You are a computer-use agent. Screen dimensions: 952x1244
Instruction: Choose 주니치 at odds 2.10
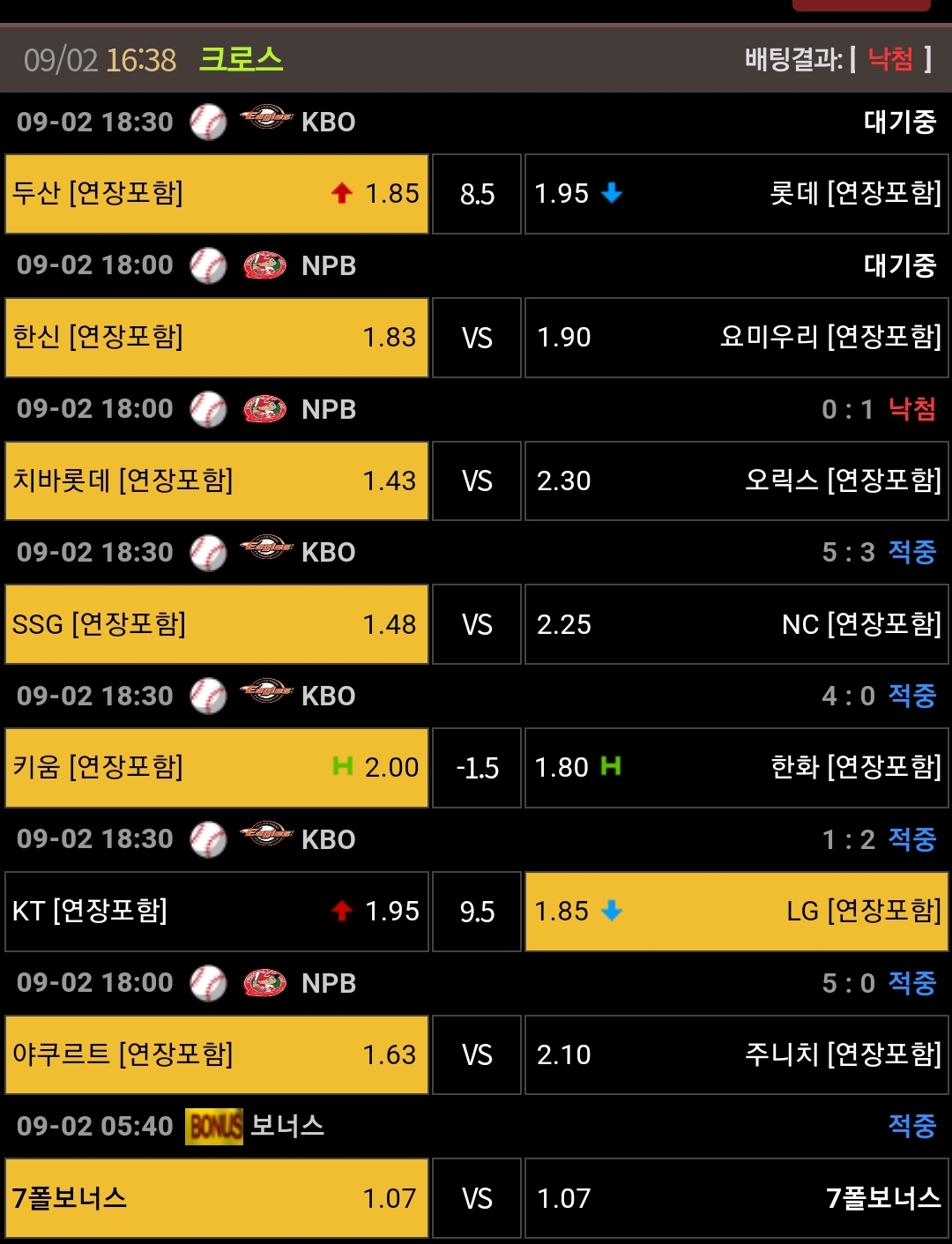[736, 1055]
